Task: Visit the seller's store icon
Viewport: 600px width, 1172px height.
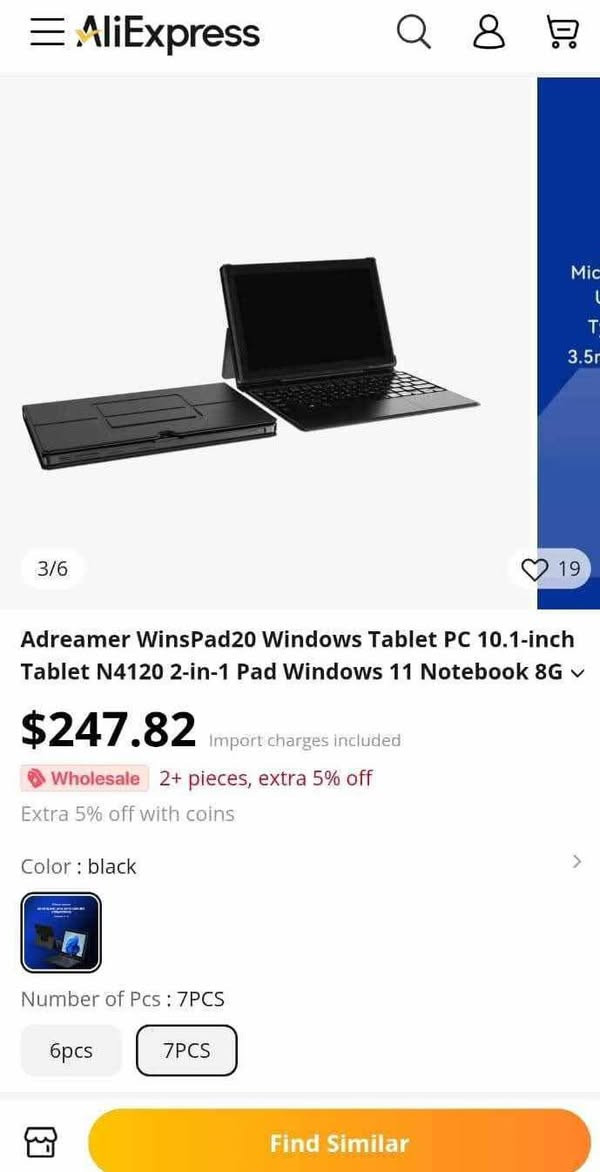Action: 41,1143
